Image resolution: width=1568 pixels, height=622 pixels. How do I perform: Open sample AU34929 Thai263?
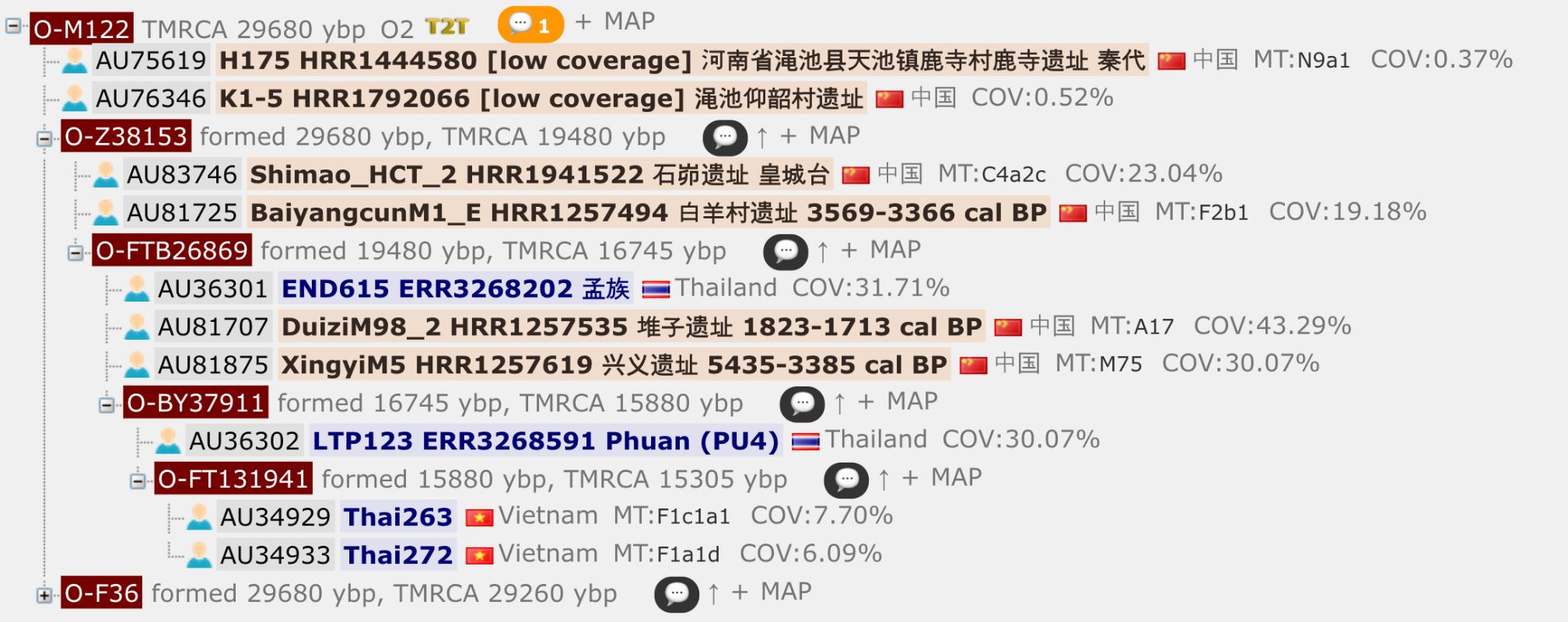397,516
